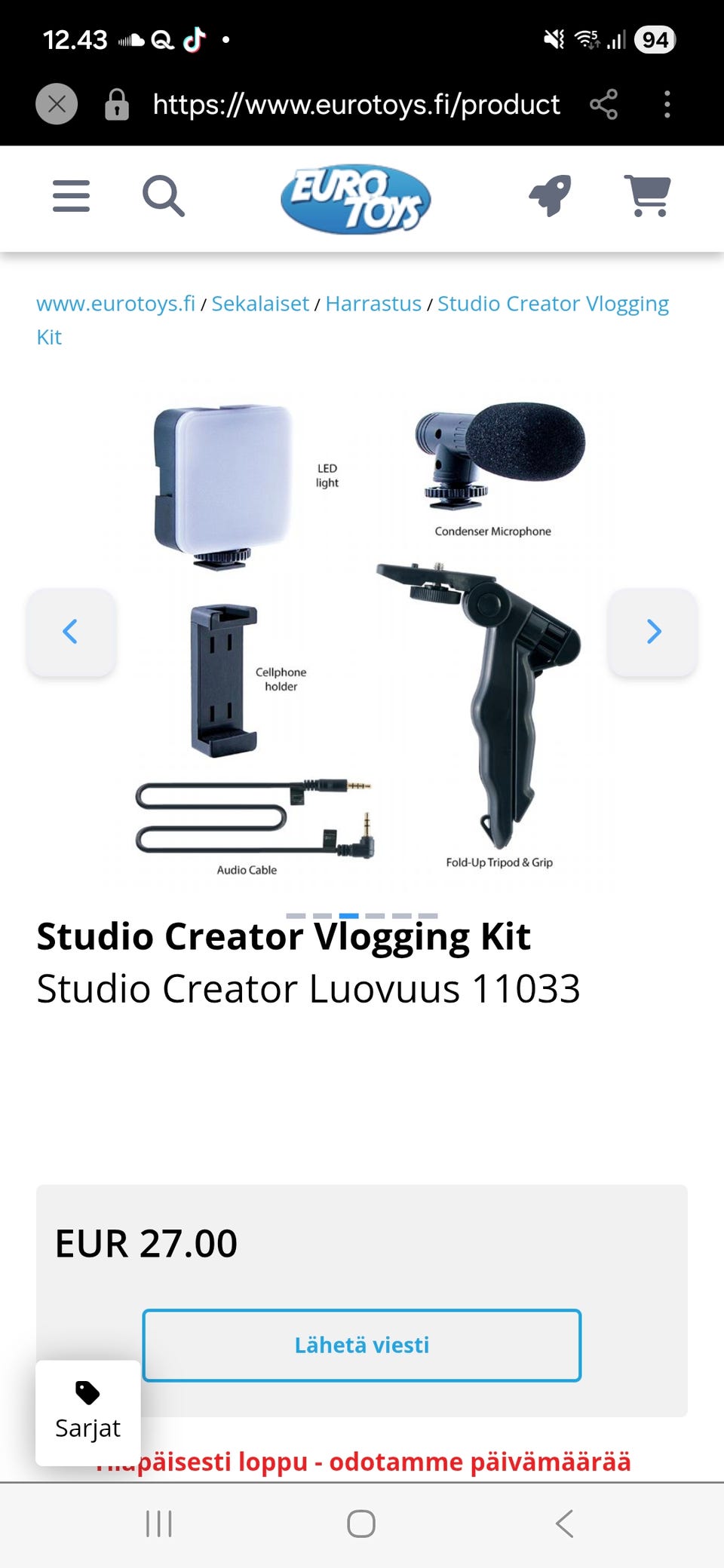
Task: Open the www.eurotoys.fi breadcrumb link
Action: [x=115, y=304]
